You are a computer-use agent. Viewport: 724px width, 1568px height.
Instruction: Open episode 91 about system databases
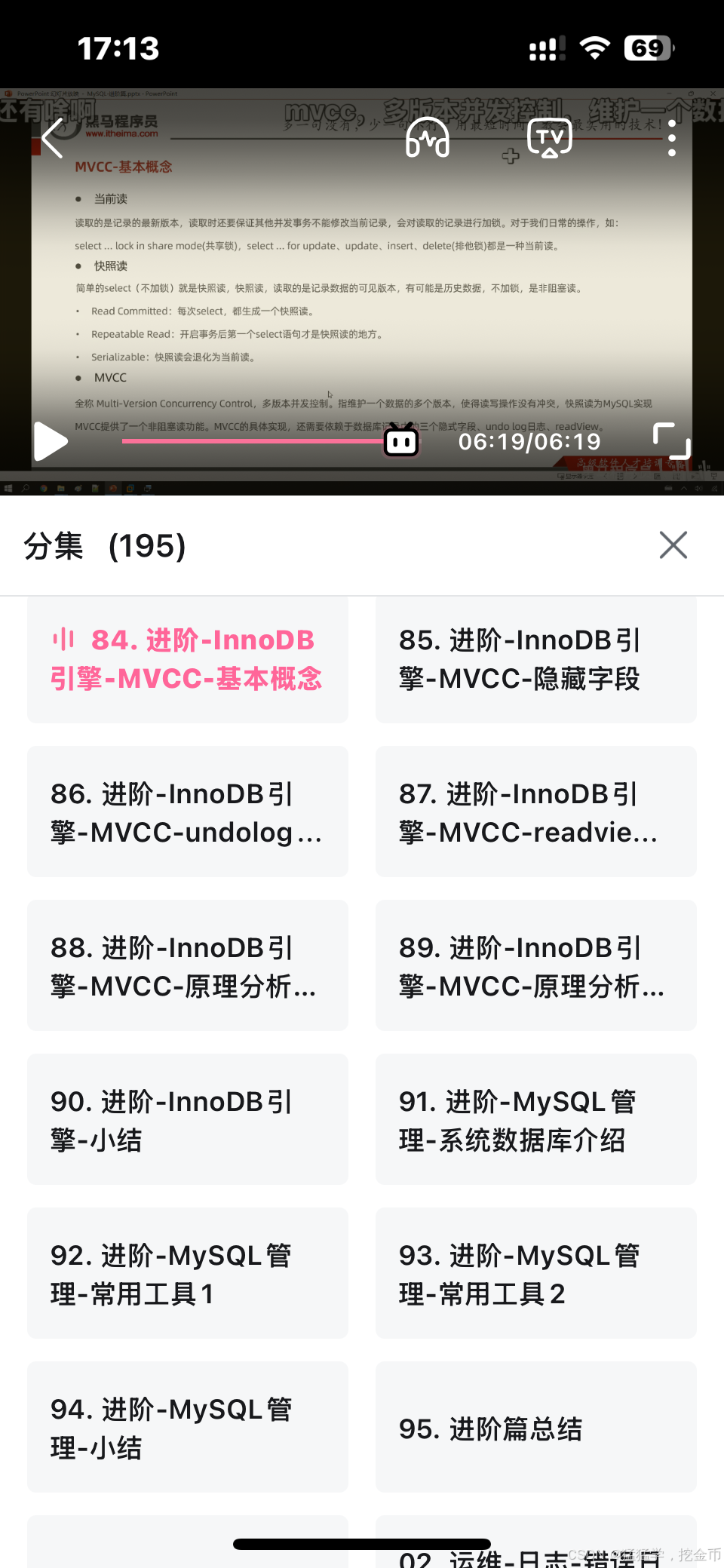(x=535, y=1120)
